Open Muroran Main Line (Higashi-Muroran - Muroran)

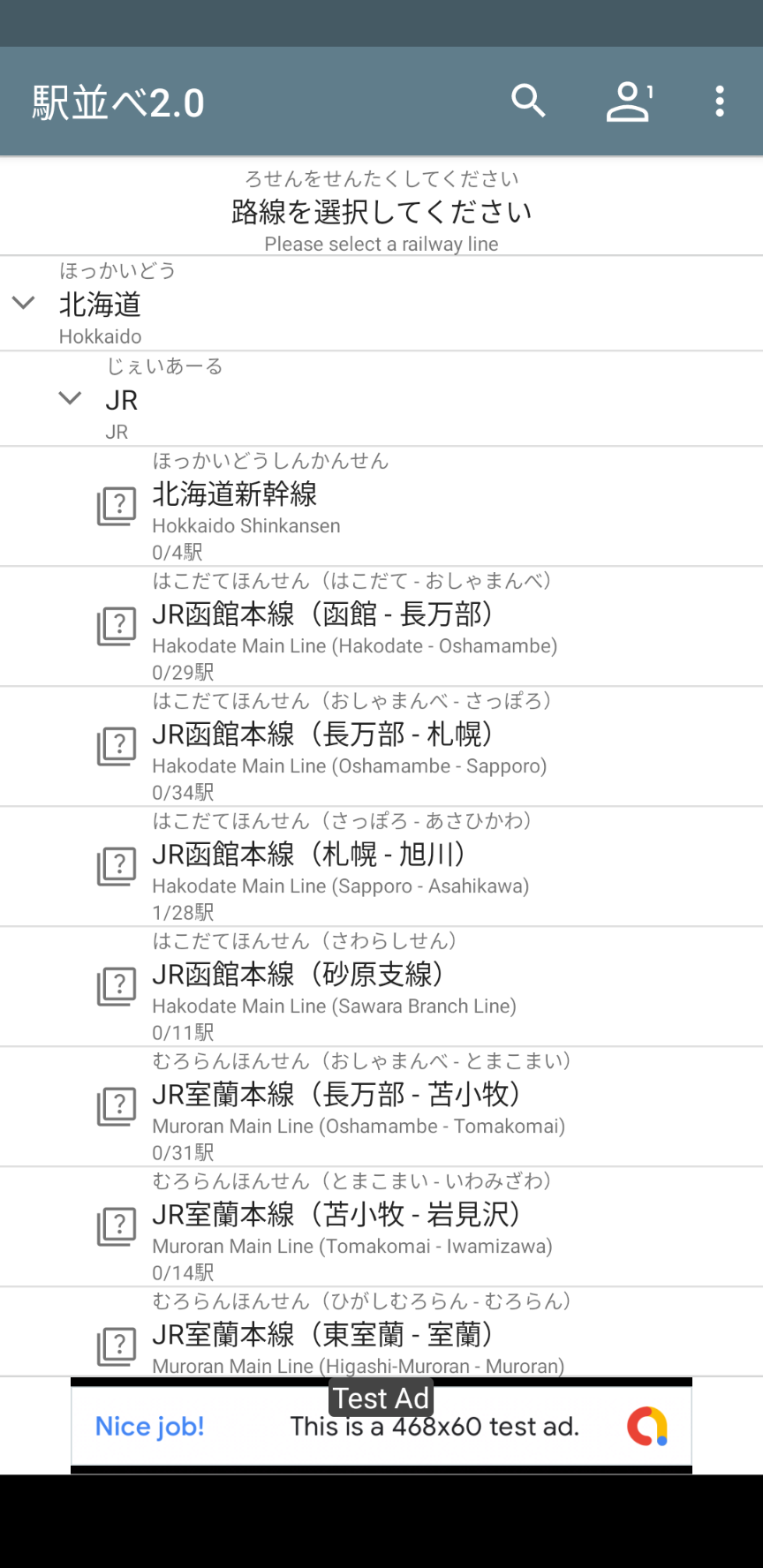click(x=381, y=1332)
